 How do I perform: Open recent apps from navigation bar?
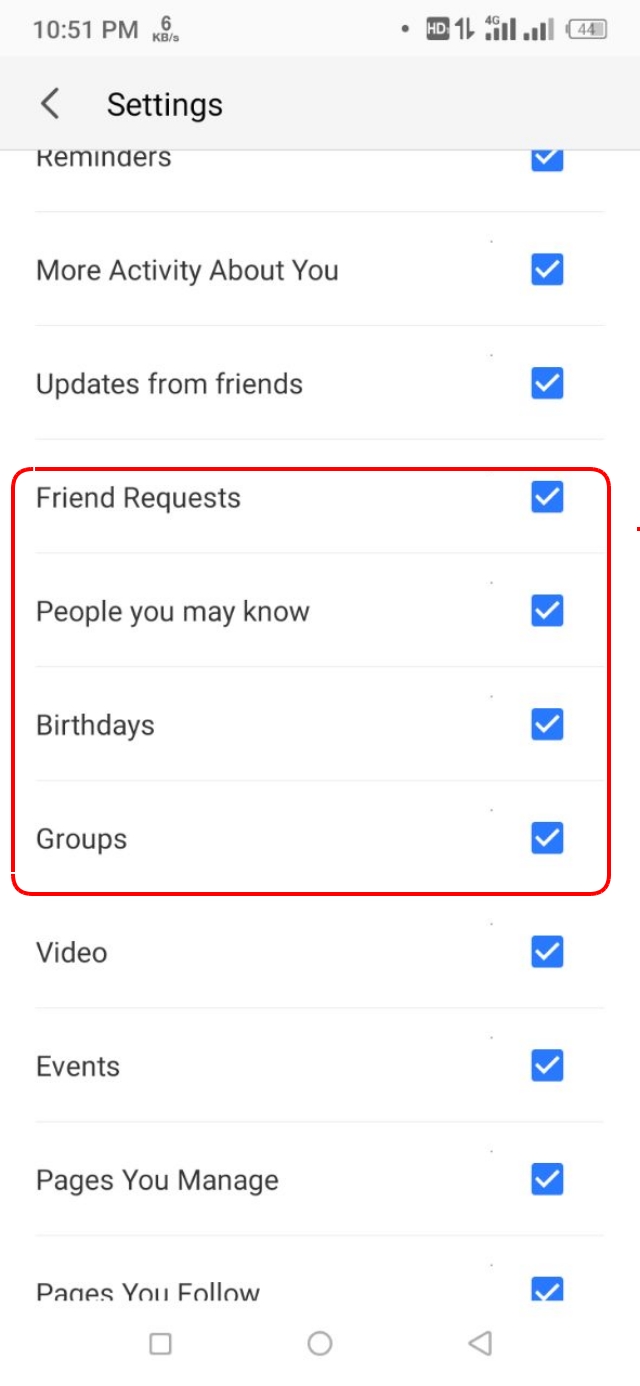pyautogui.click(x=160, y=1343)
